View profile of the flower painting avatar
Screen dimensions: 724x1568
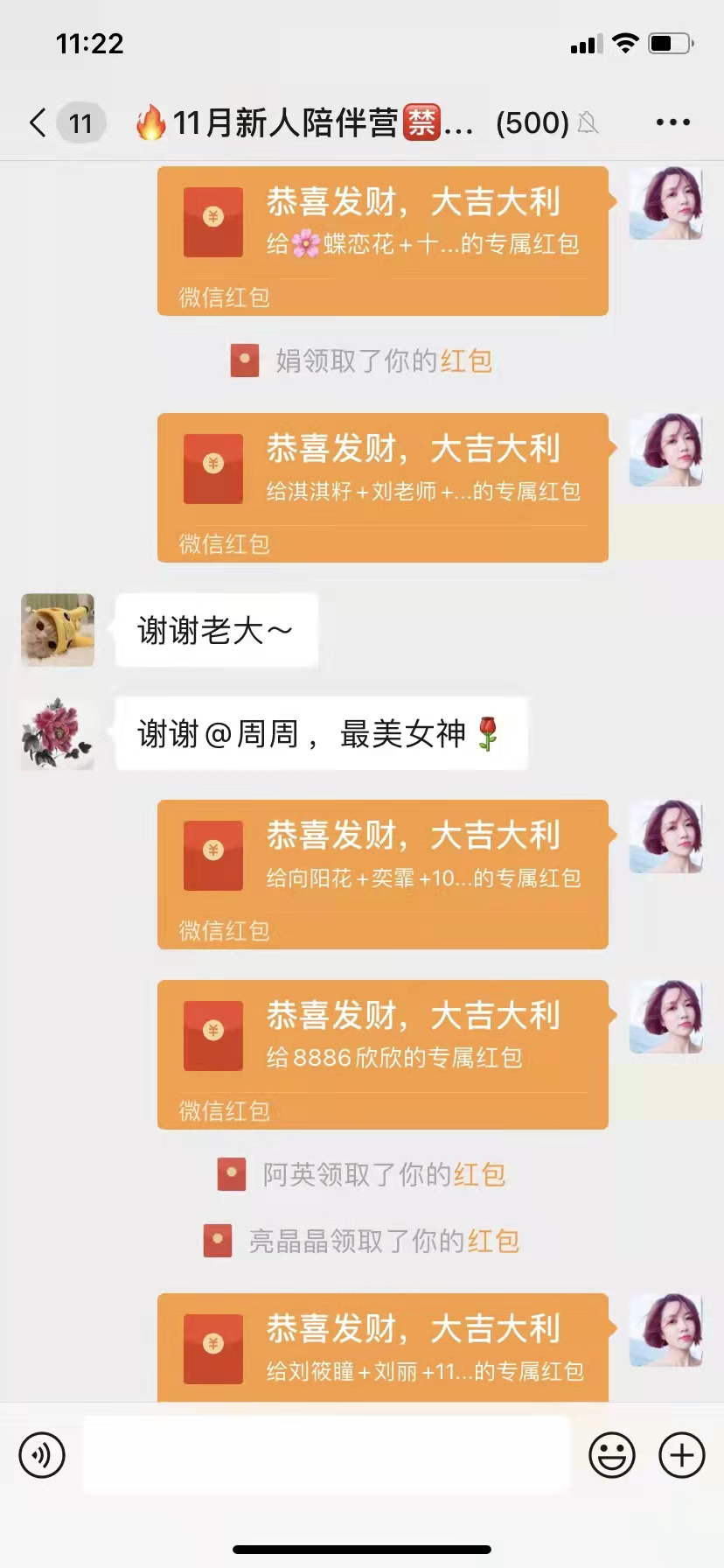tap(58, 733)
